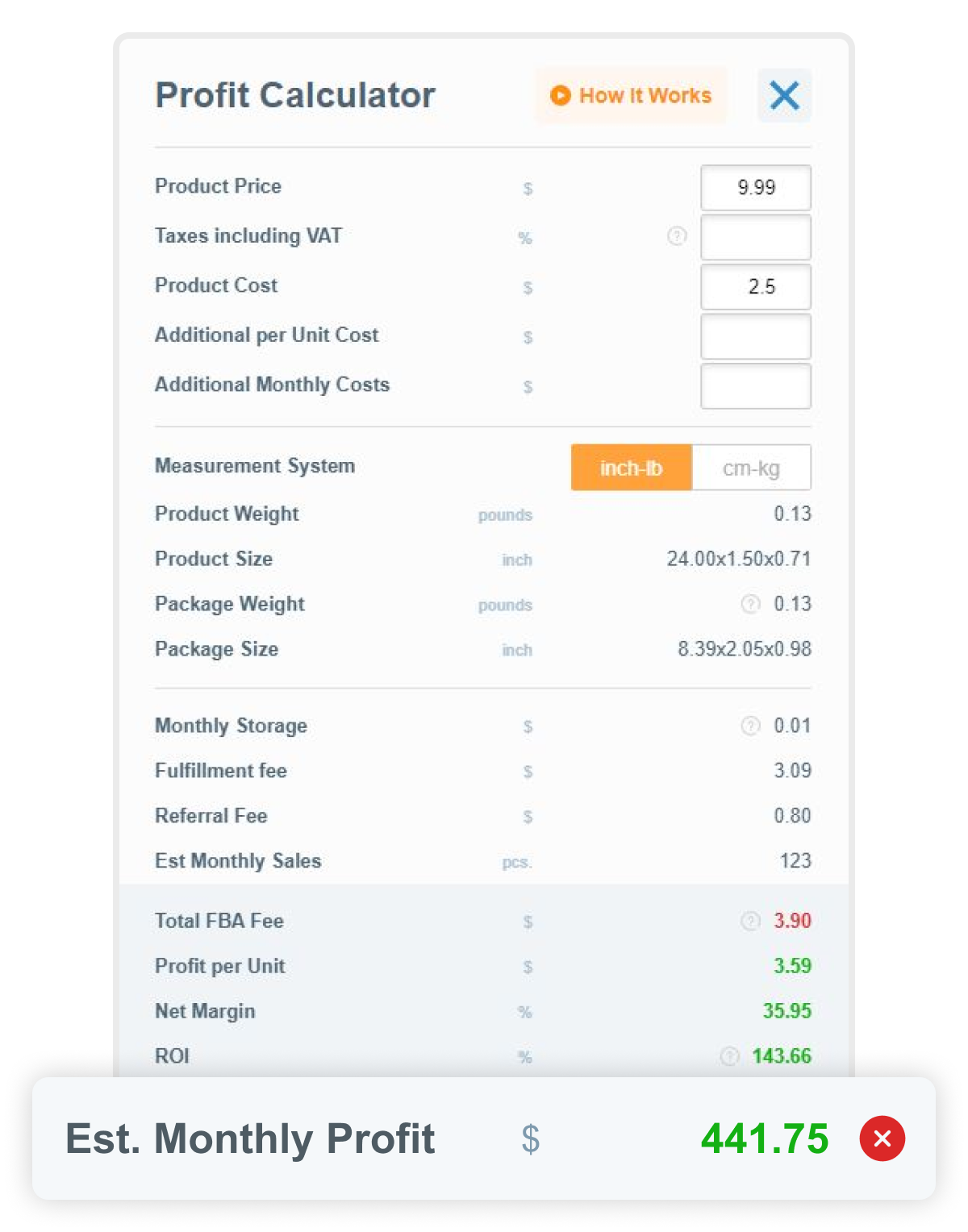
Task: Show help for Monthly Storage
Action: click(750, 726)
